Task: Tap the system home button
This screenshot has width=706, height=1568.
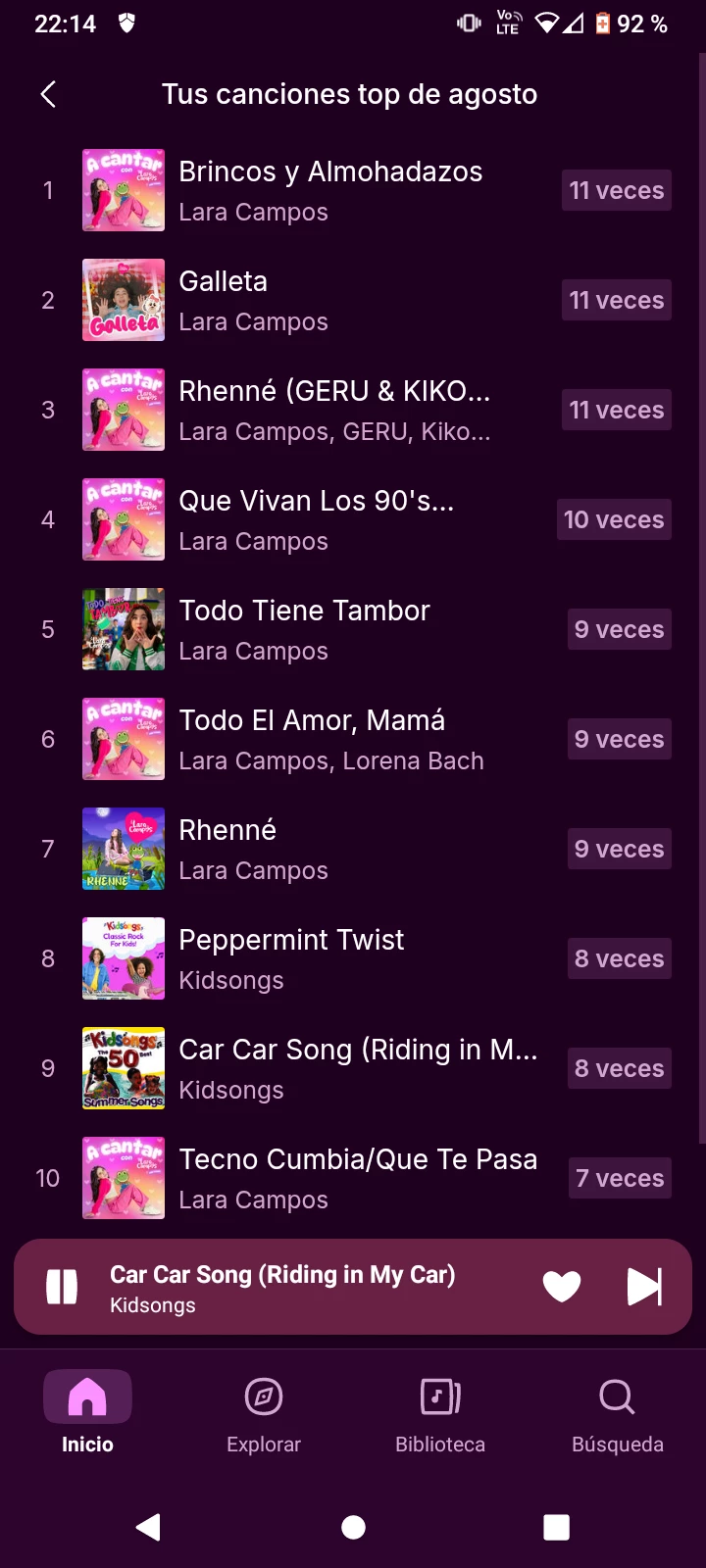Action: click(353, 1527)
